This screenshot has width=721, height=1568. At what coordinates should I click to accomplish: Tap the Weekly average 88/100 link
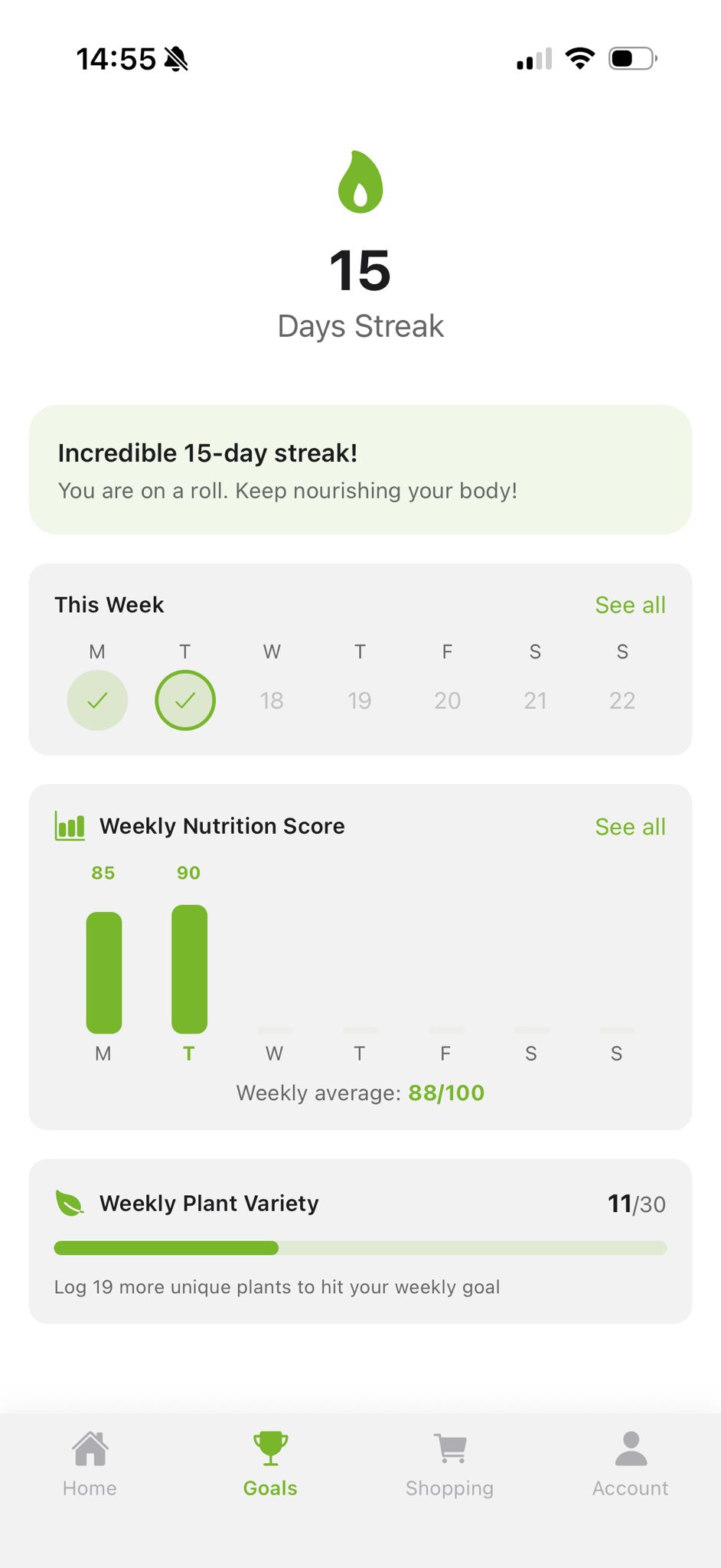pos(360,1093)
